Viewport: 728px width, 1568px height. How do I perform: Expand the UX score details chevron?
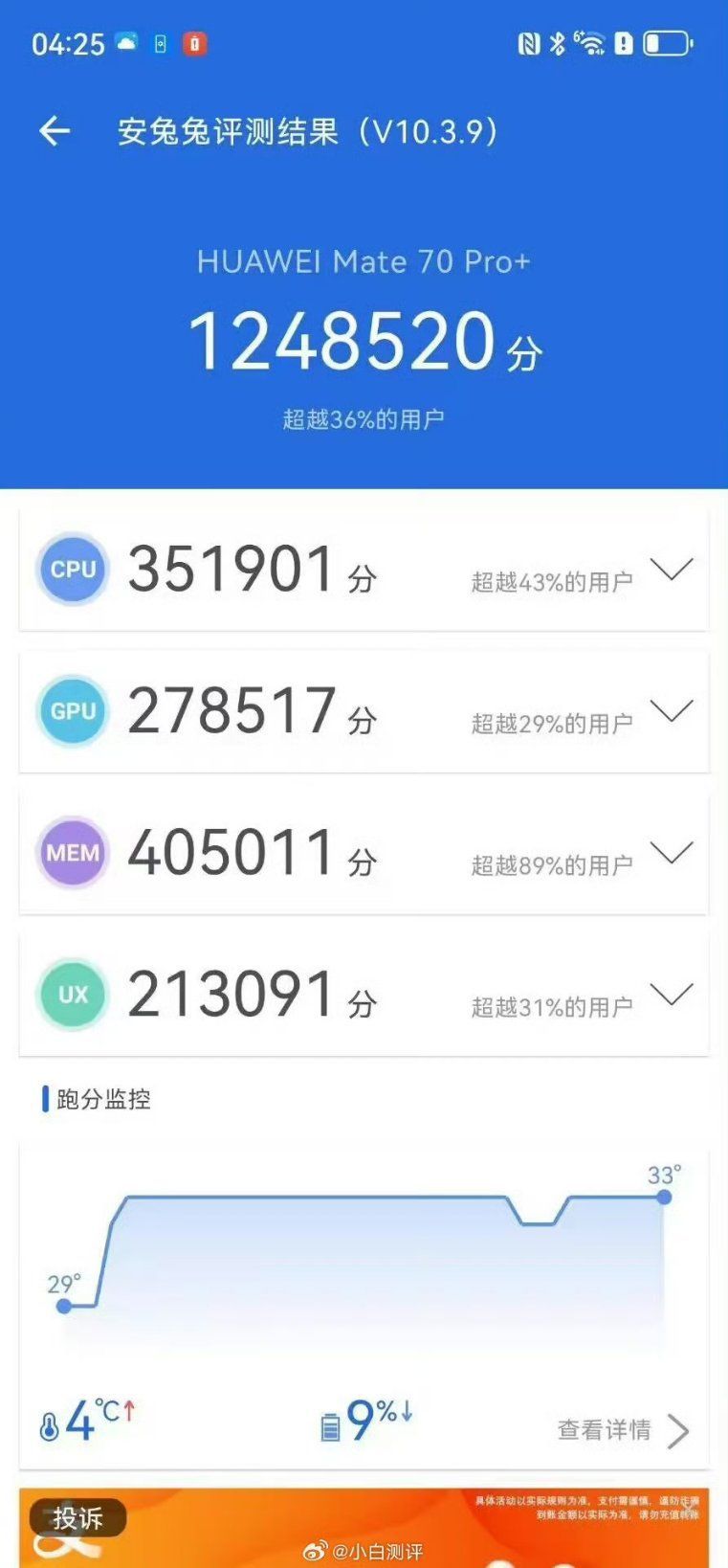pos(671,995)
